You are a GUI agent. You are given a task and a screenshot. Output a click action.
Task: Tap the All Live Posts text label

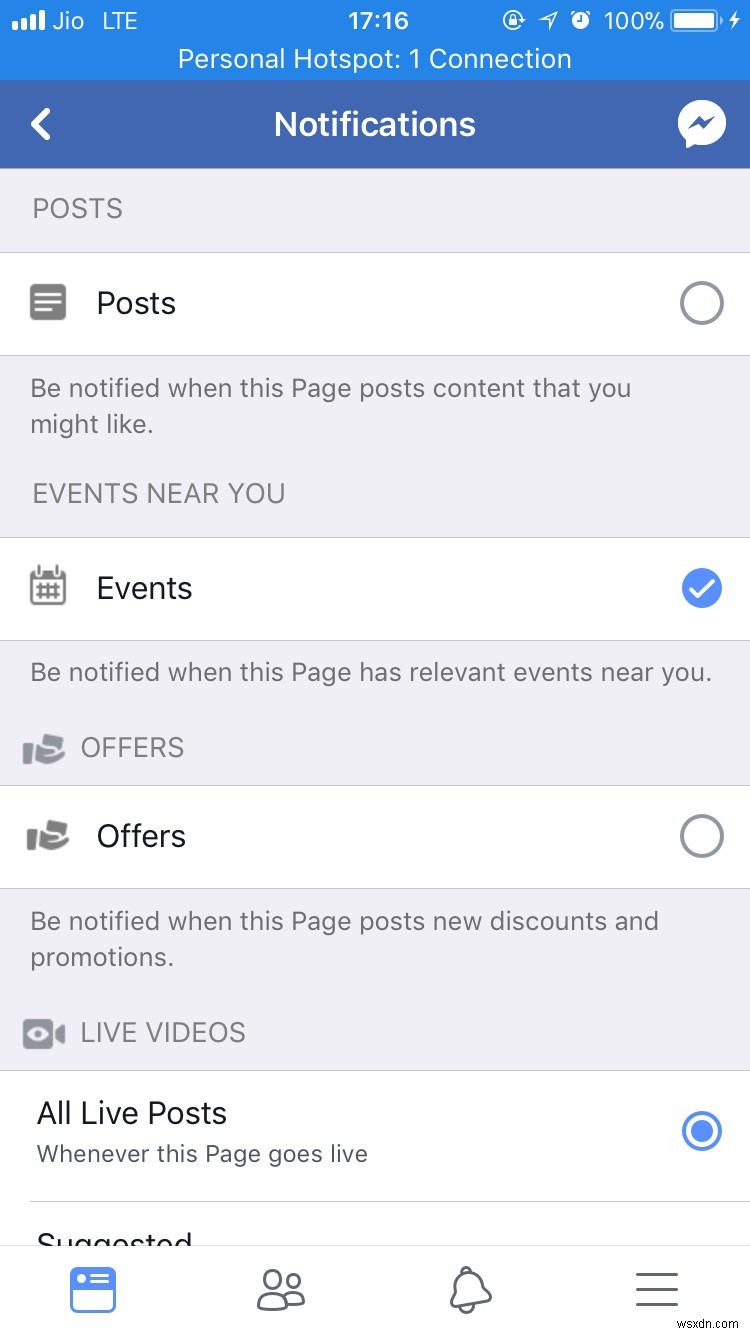[131, 1112]
